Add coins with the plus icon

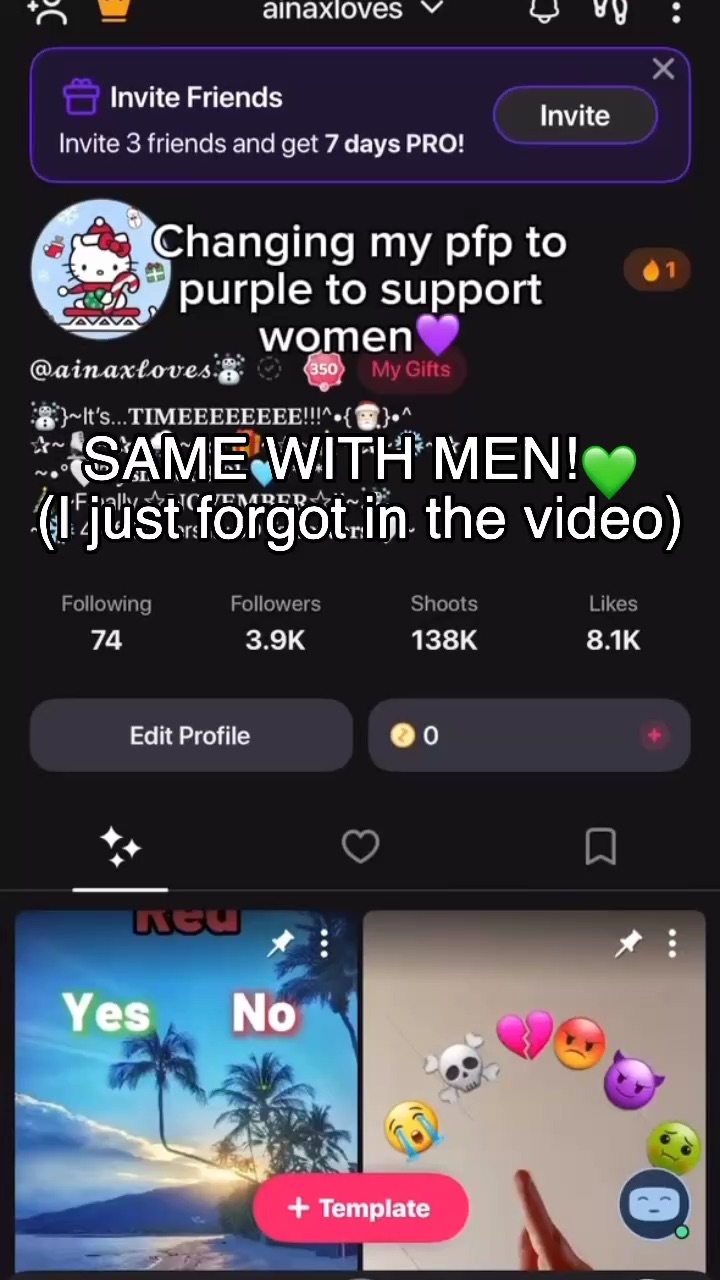654,736
